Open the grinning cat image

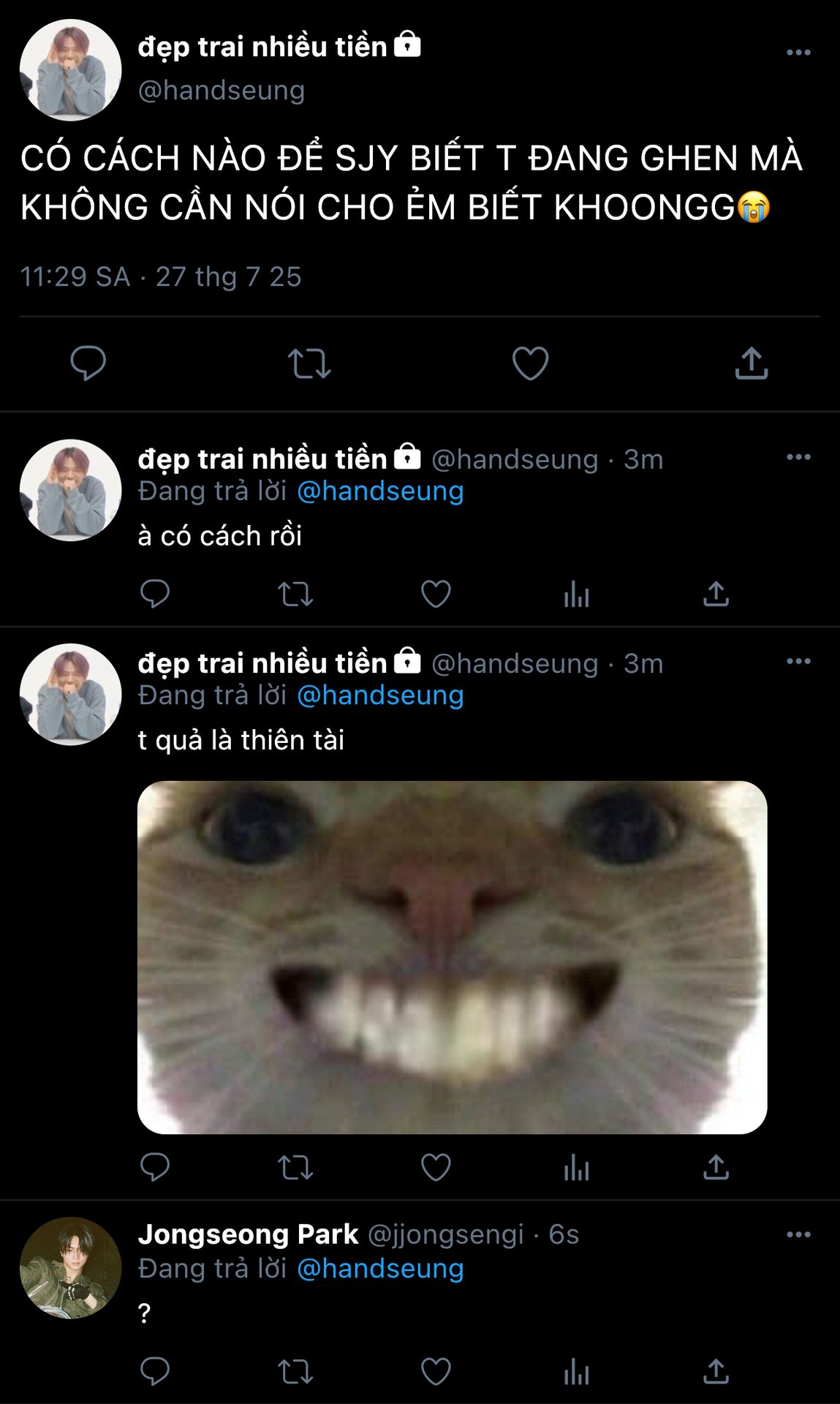[x=452, y=957]
